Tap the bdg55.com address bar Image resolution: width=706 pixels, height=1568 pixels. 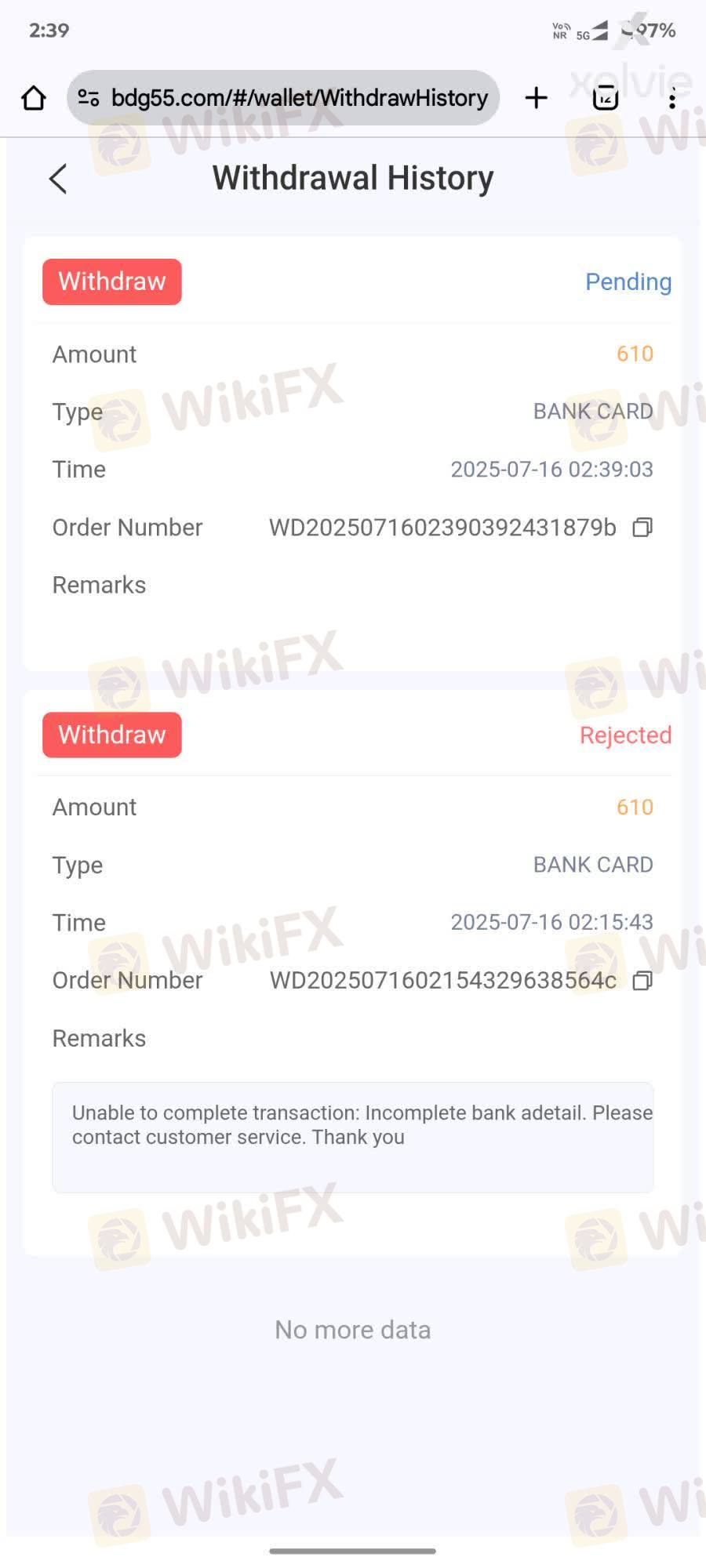[299, 98]
